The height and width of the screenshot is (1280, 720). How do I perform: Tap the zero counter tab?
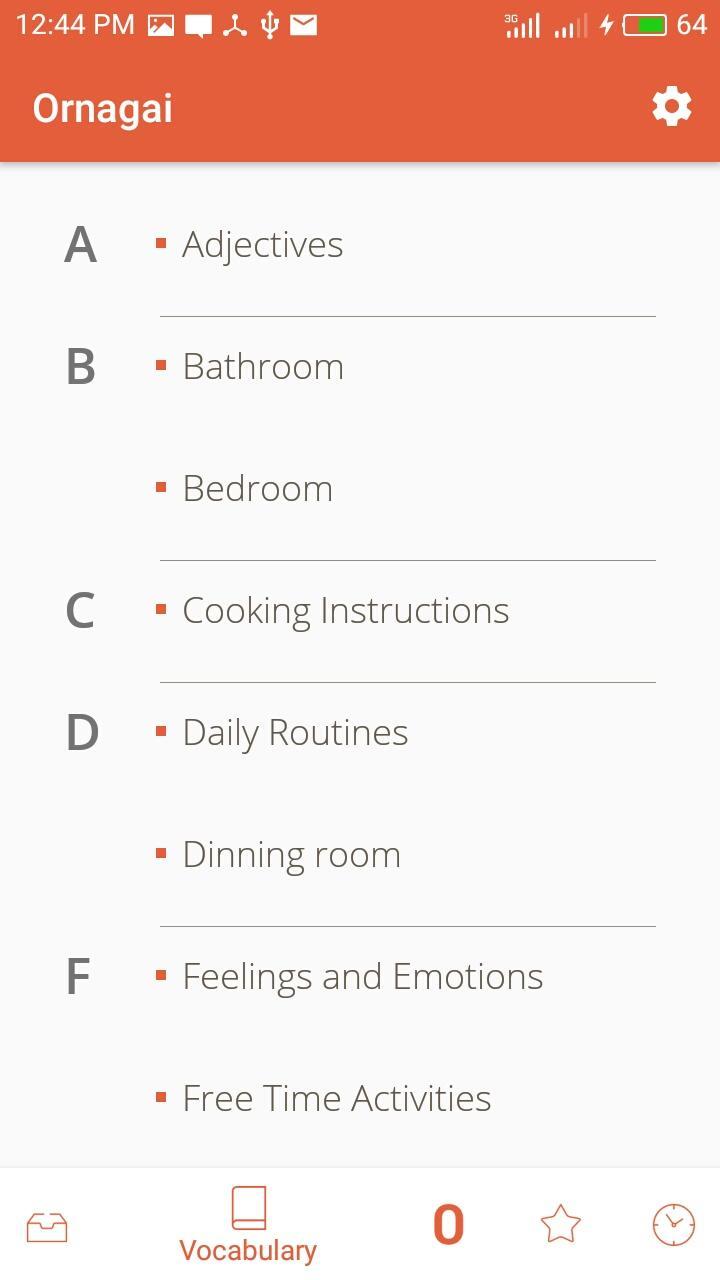point(448,1225)
